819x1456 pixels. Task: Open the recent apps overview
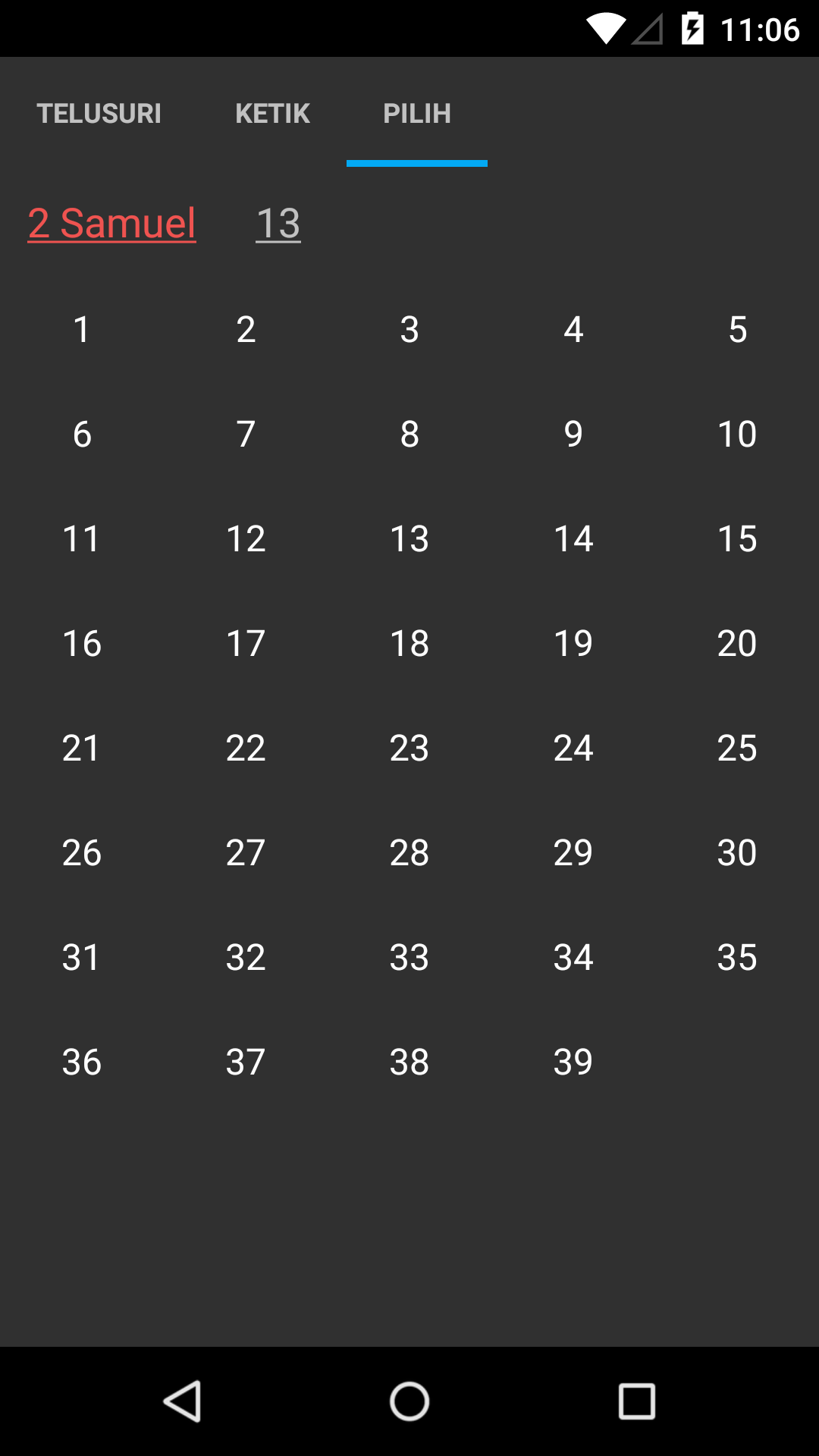tap(636, 1401)
